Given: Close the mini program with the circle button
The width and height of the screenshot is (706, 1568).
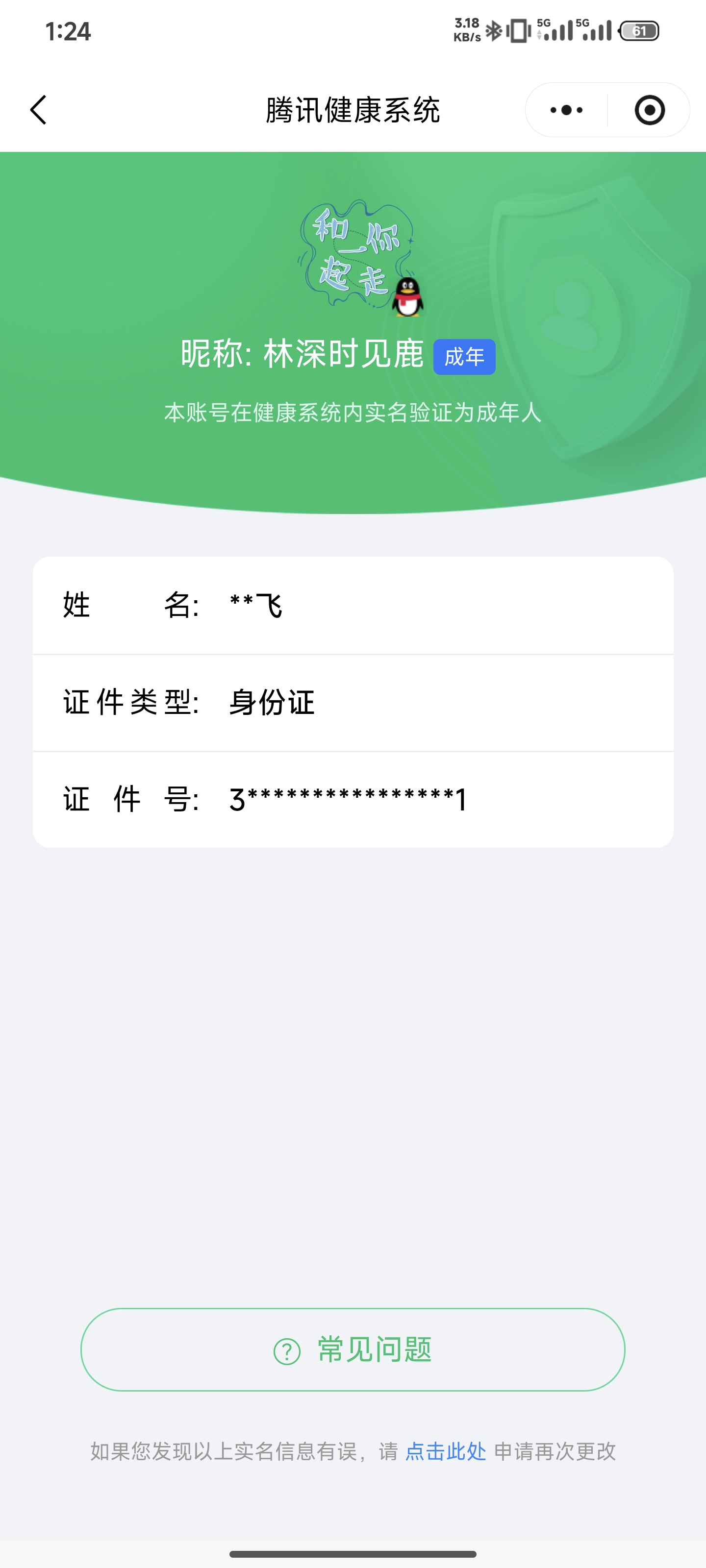Looking at the screenshot, I should 649,110.
